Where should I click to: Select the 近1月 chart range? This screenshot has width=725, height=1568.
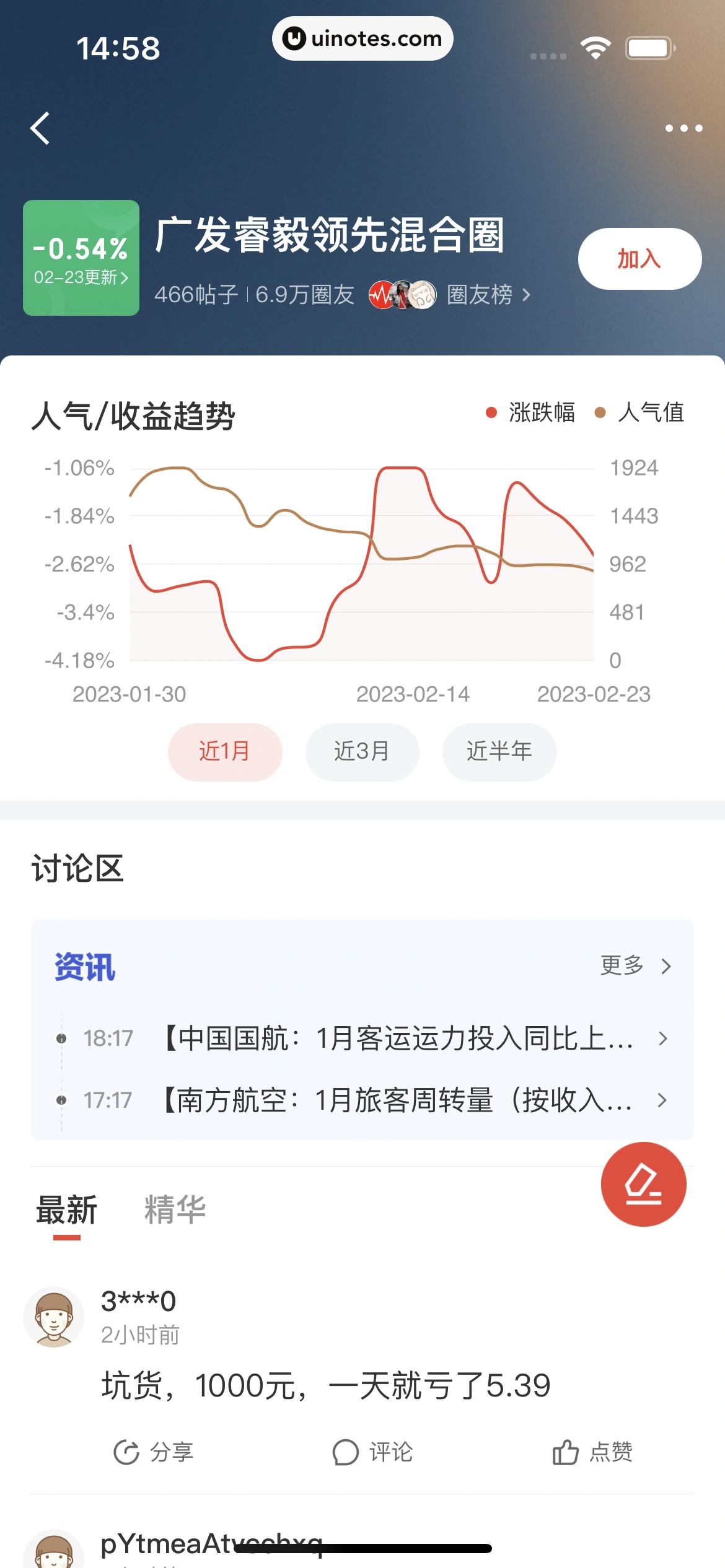point(225,752)
